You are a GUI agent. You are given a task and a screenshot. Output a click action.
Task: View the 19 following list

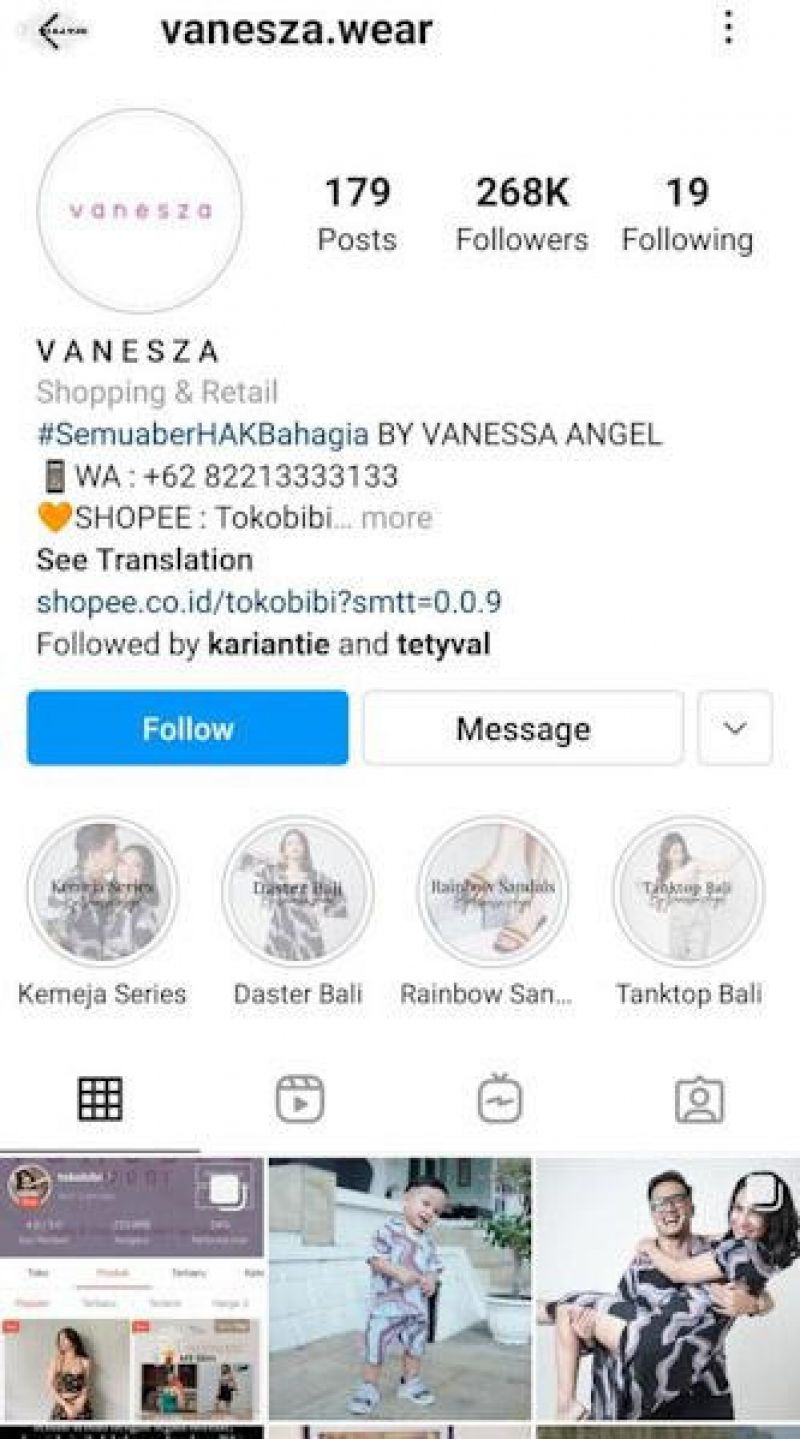click(x=687, y=213)
